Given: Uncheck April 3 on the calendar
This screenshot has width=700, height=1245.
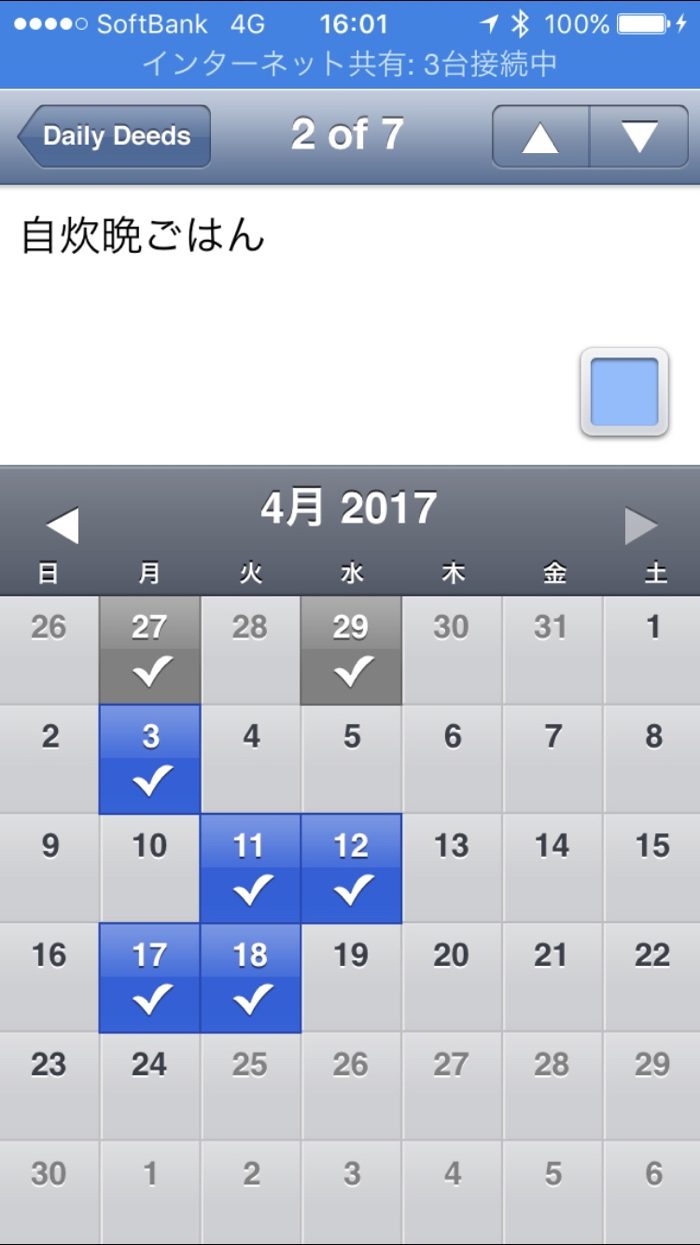Looking at the screenshot, I should click(150, 759).
